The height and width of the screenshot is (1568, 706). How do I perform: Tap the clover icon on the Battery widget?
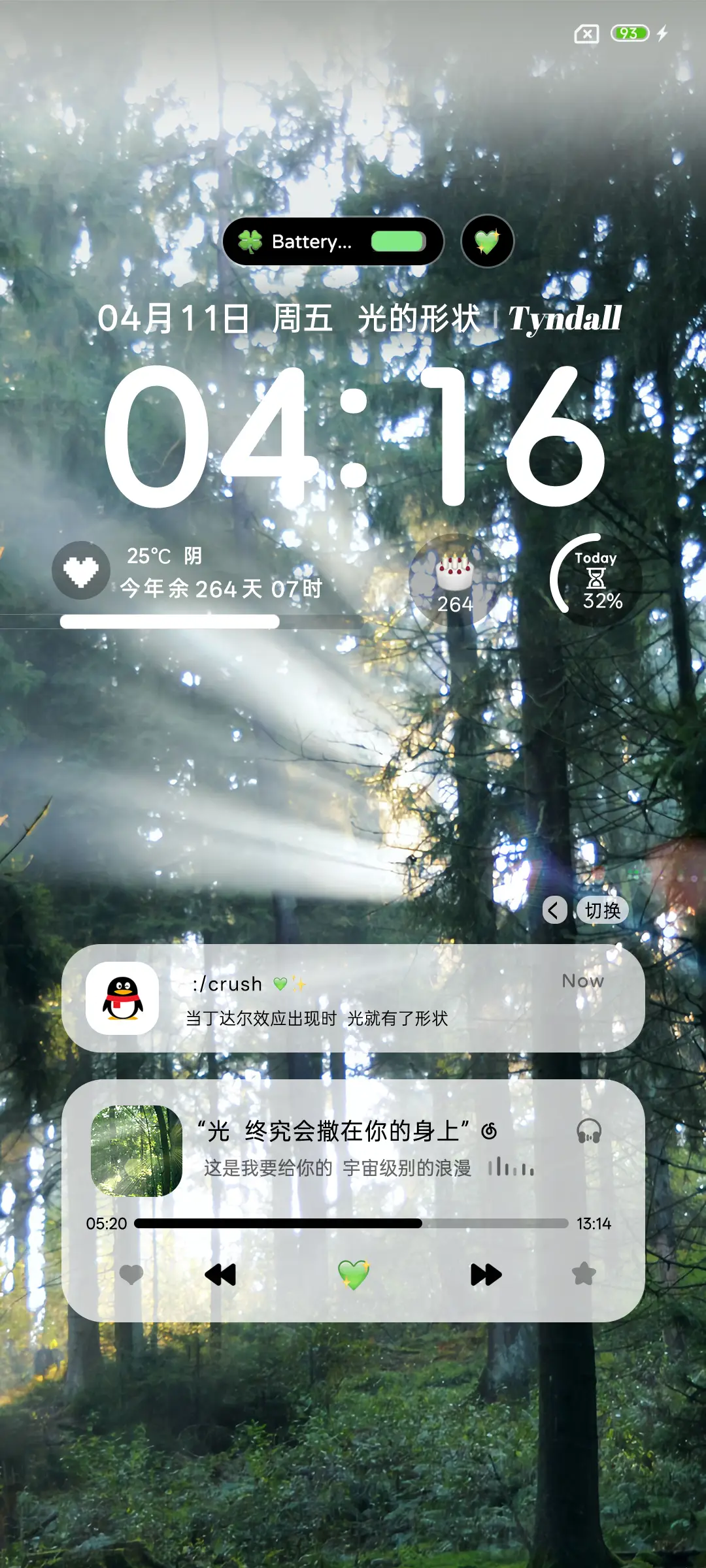pos(252,242)
